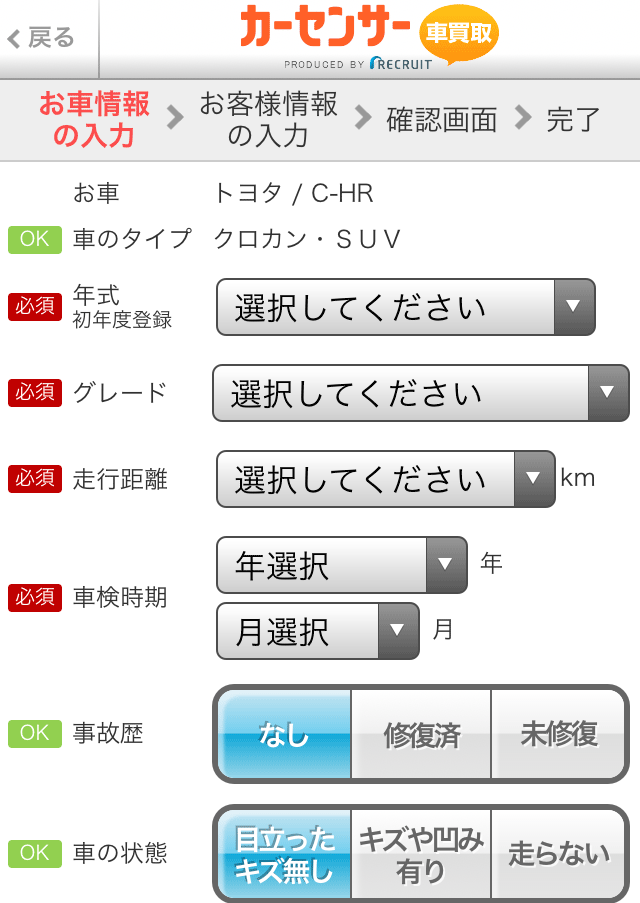Viewport: 640px width, 903px height.
Task: Choose キズや凹み有り for car condition
Action: click(x=421, y=854)
